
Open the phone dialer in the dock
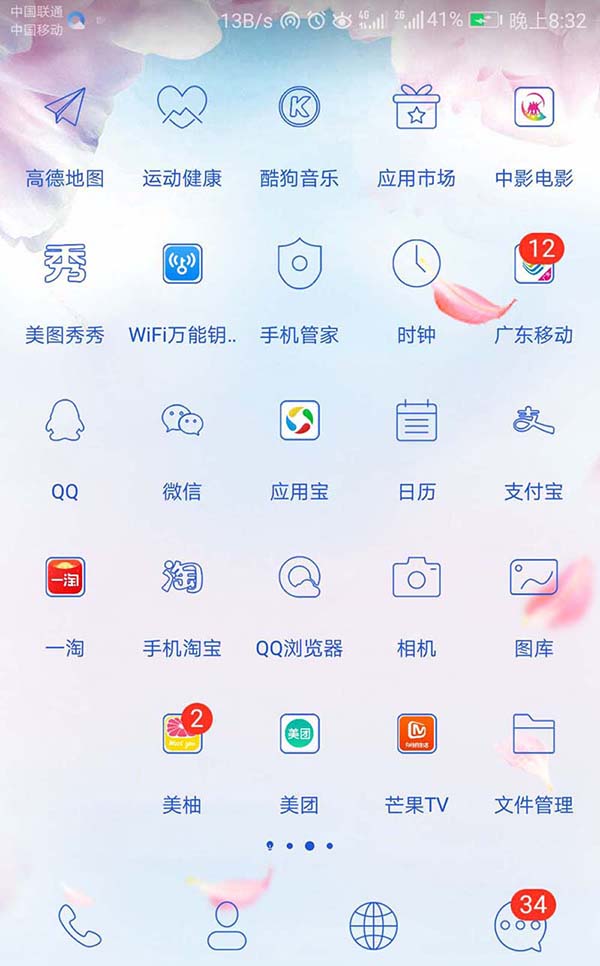click(x=80, y=925)
